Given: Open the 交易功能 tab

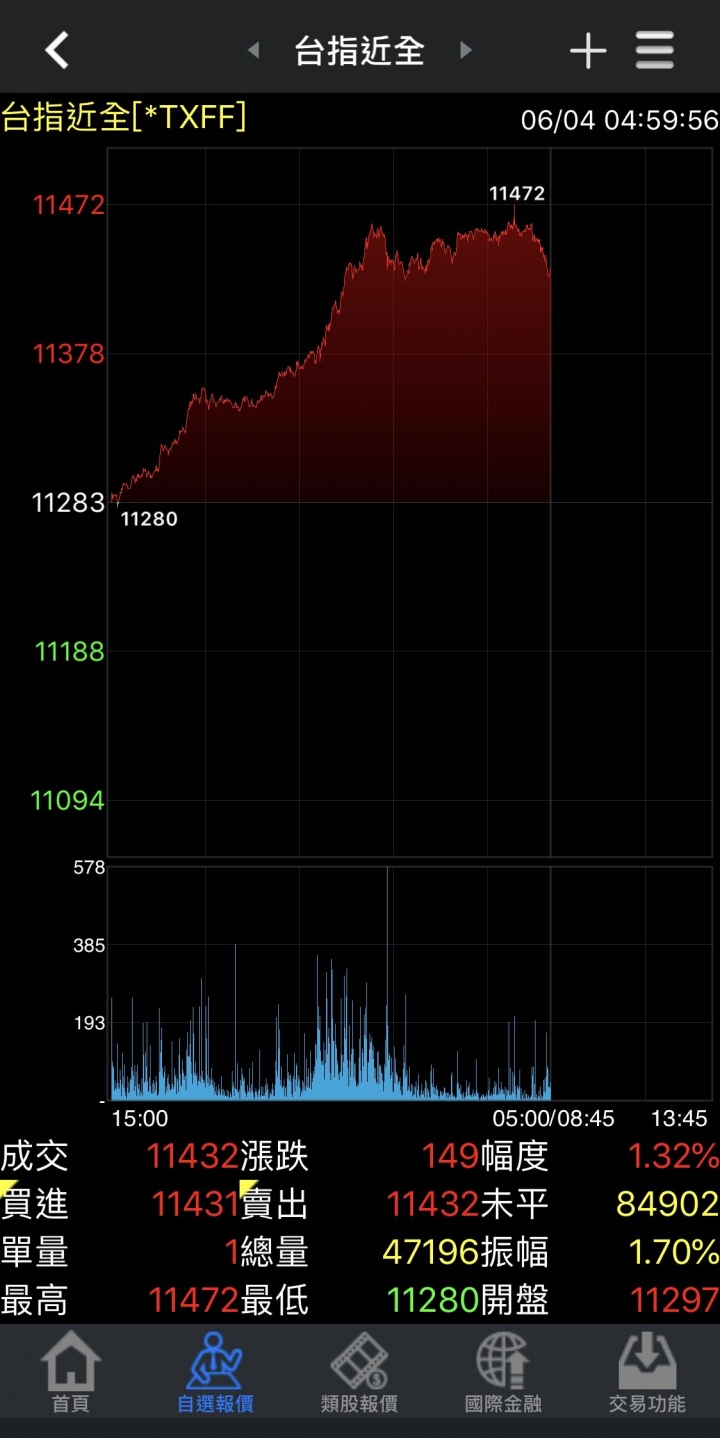Looking at the screenshot, I should tap(647, 1373).
